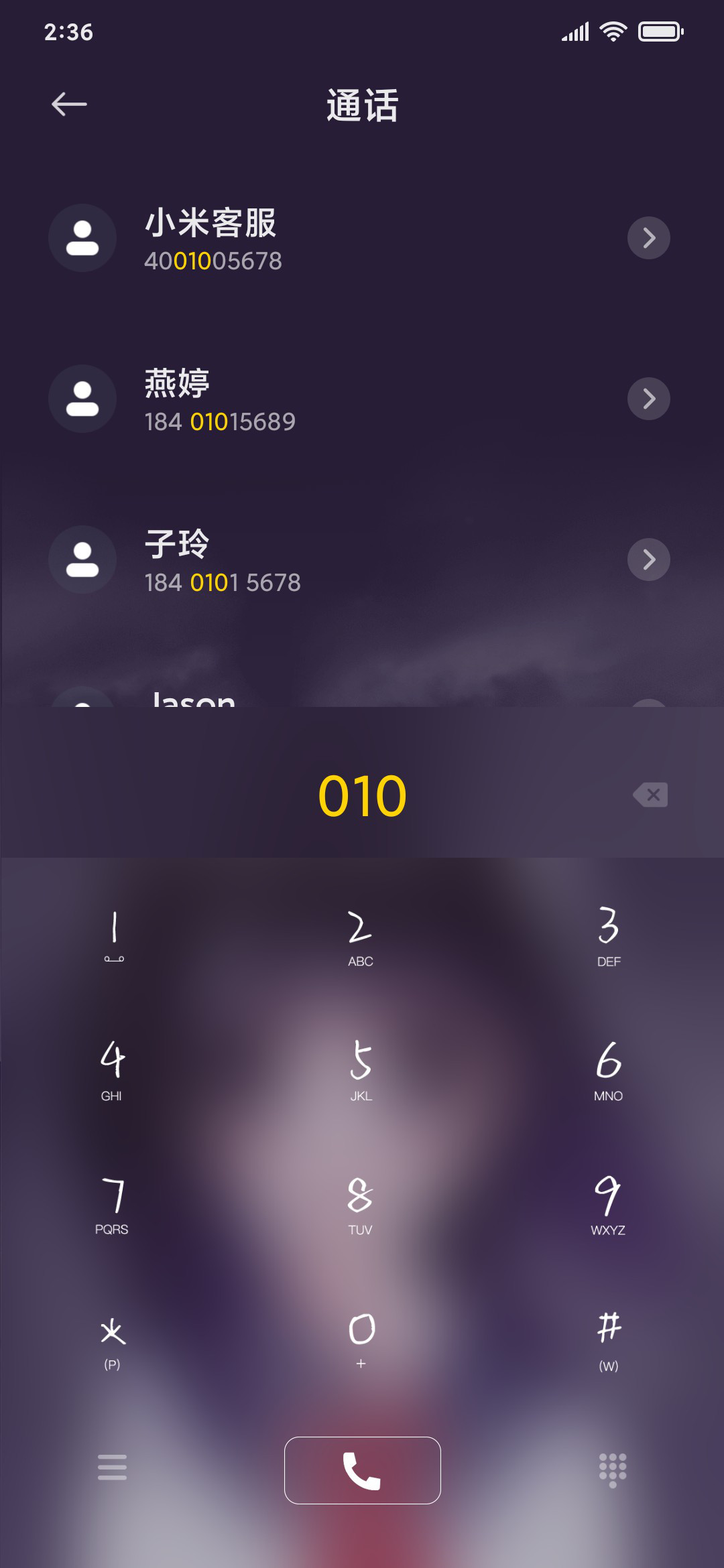Tap keypad key 8 TUV
This screenshot has width=724, height=1568.
click(361, 1204)
